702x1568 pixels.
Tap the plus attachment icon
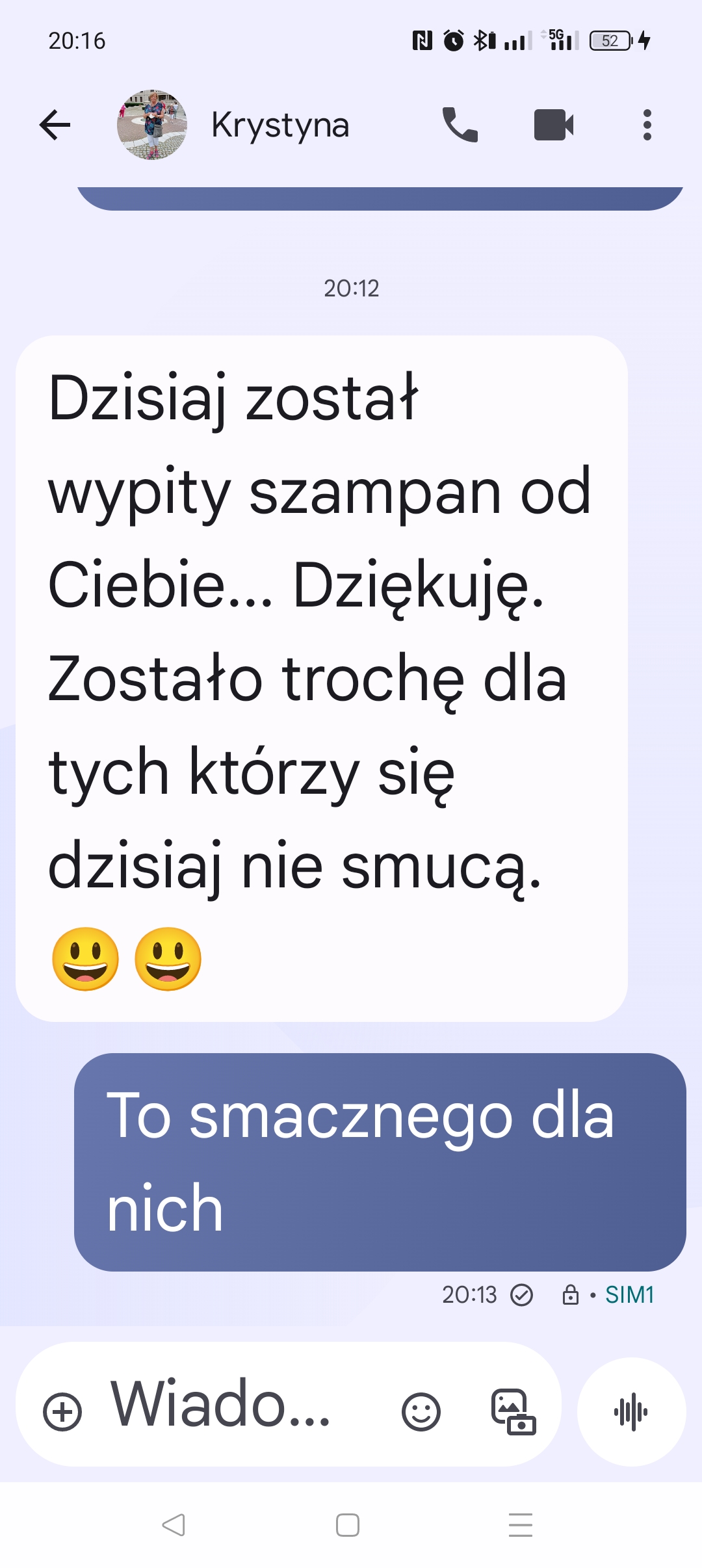[62, 1412]
